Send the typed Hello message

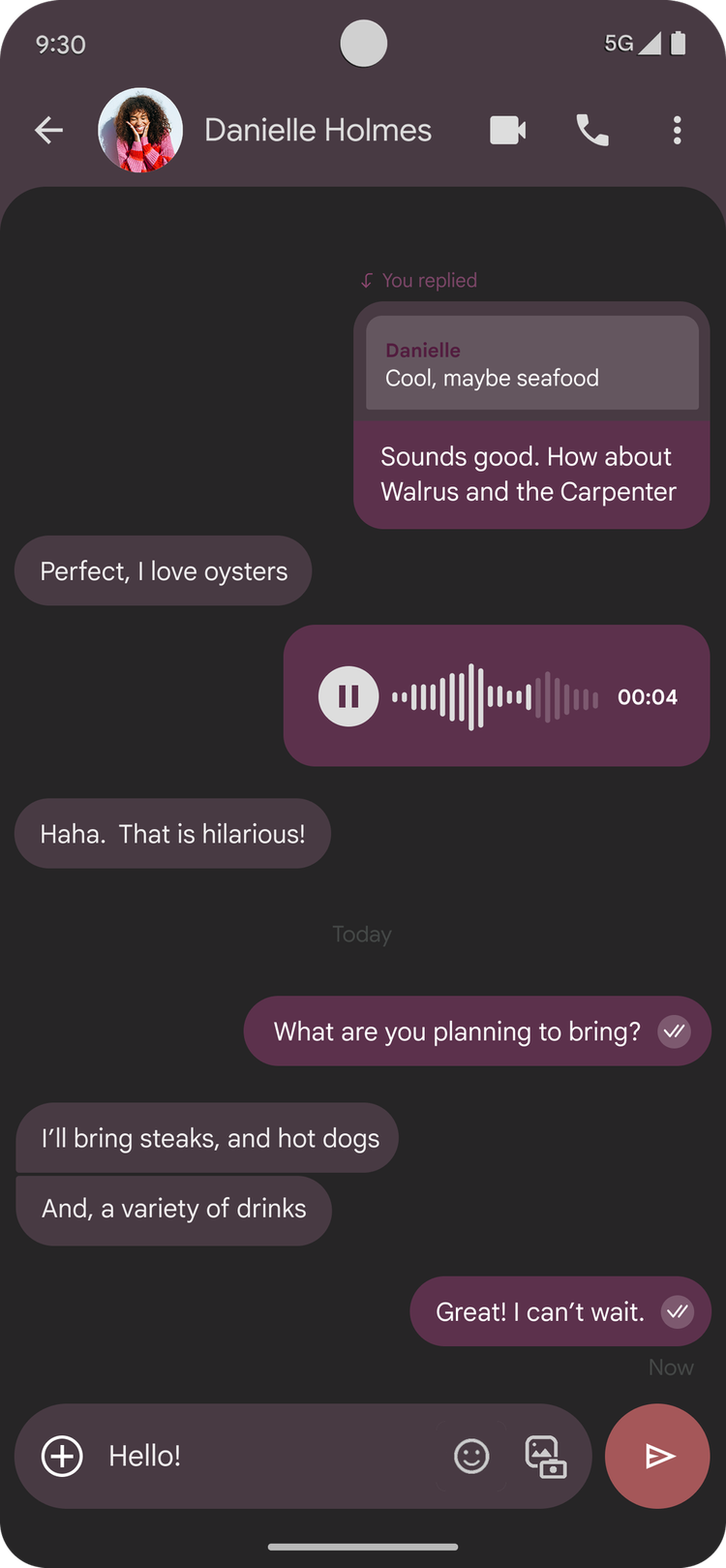point(657,1456)
